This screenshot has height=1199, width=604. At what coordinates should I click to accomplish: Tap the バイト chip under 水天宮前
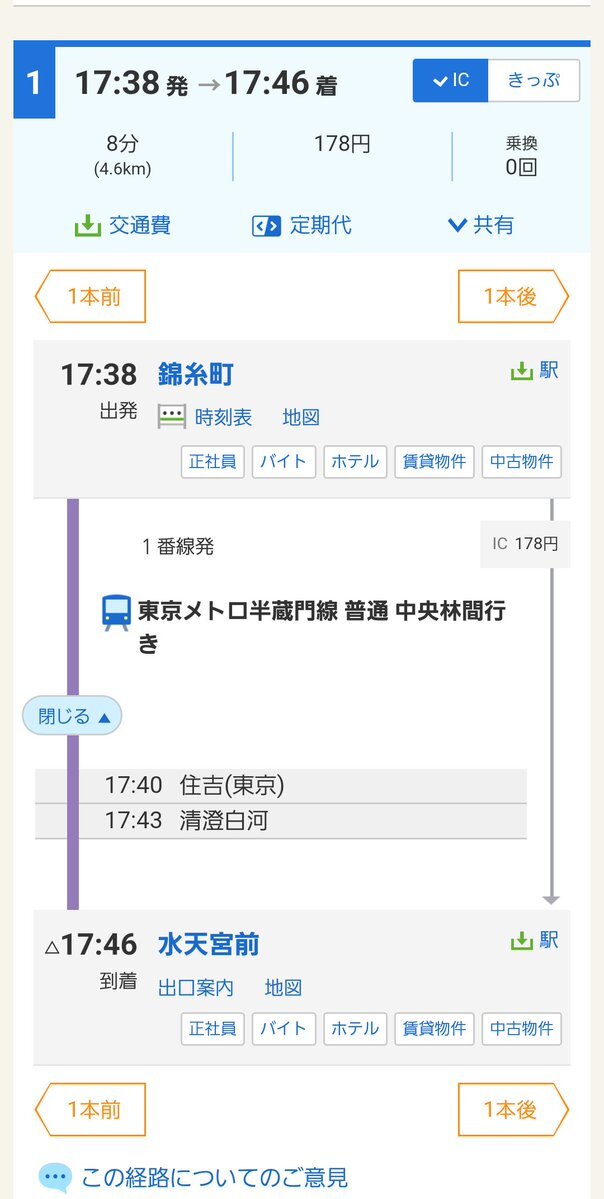(284, 1029)
